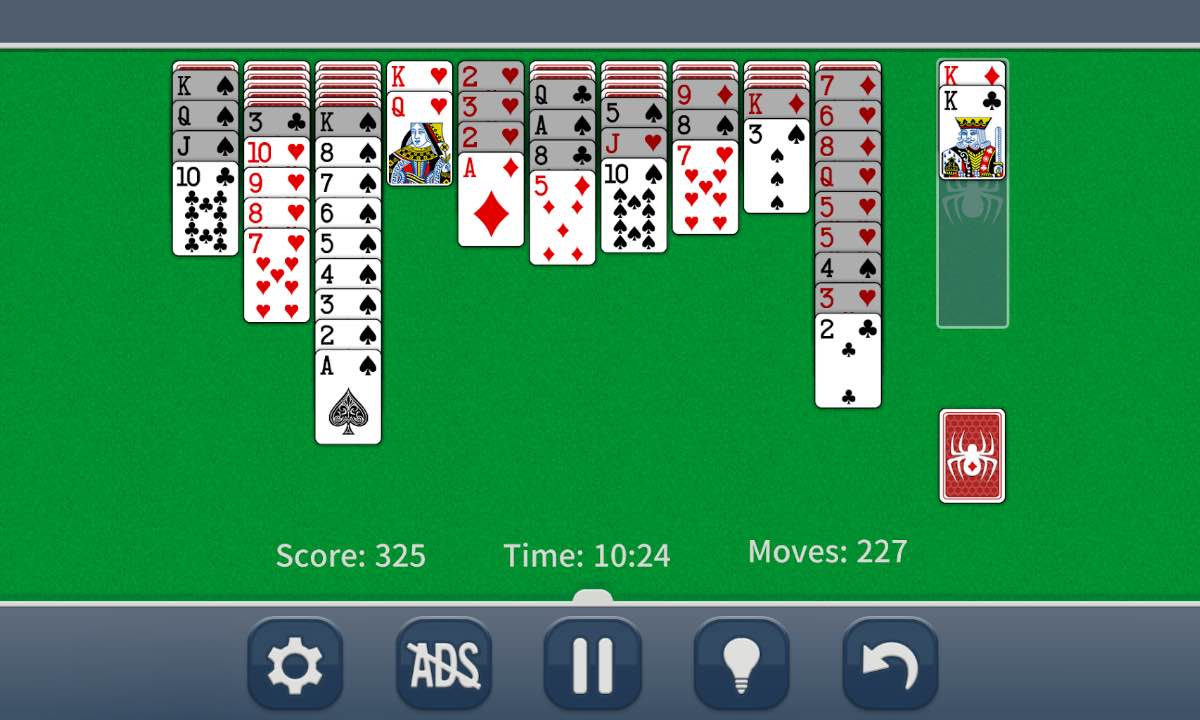Undo the last move

[889, 663]
